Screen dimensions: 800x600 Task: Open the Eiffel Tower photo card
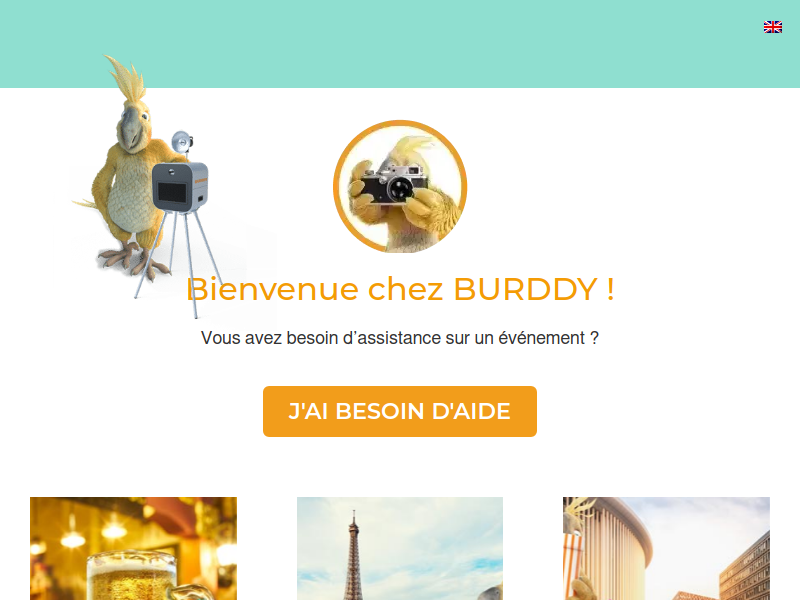(x=399, y=548)
